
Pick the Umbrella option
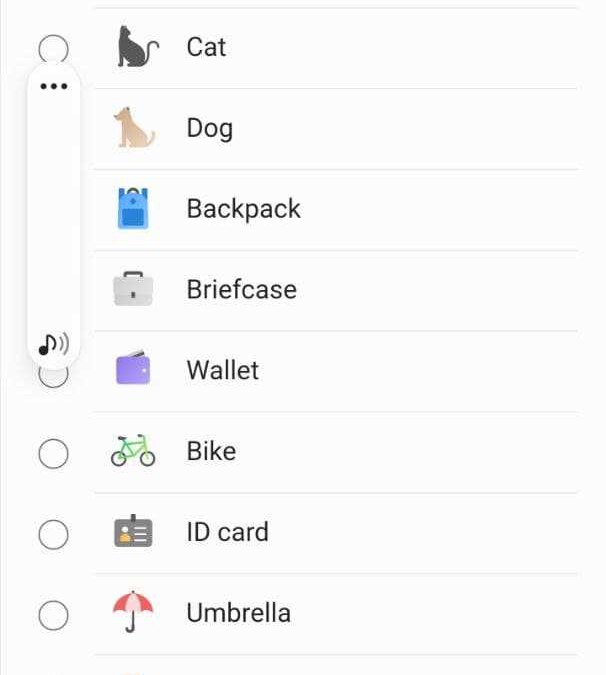[x=53, y=614]
